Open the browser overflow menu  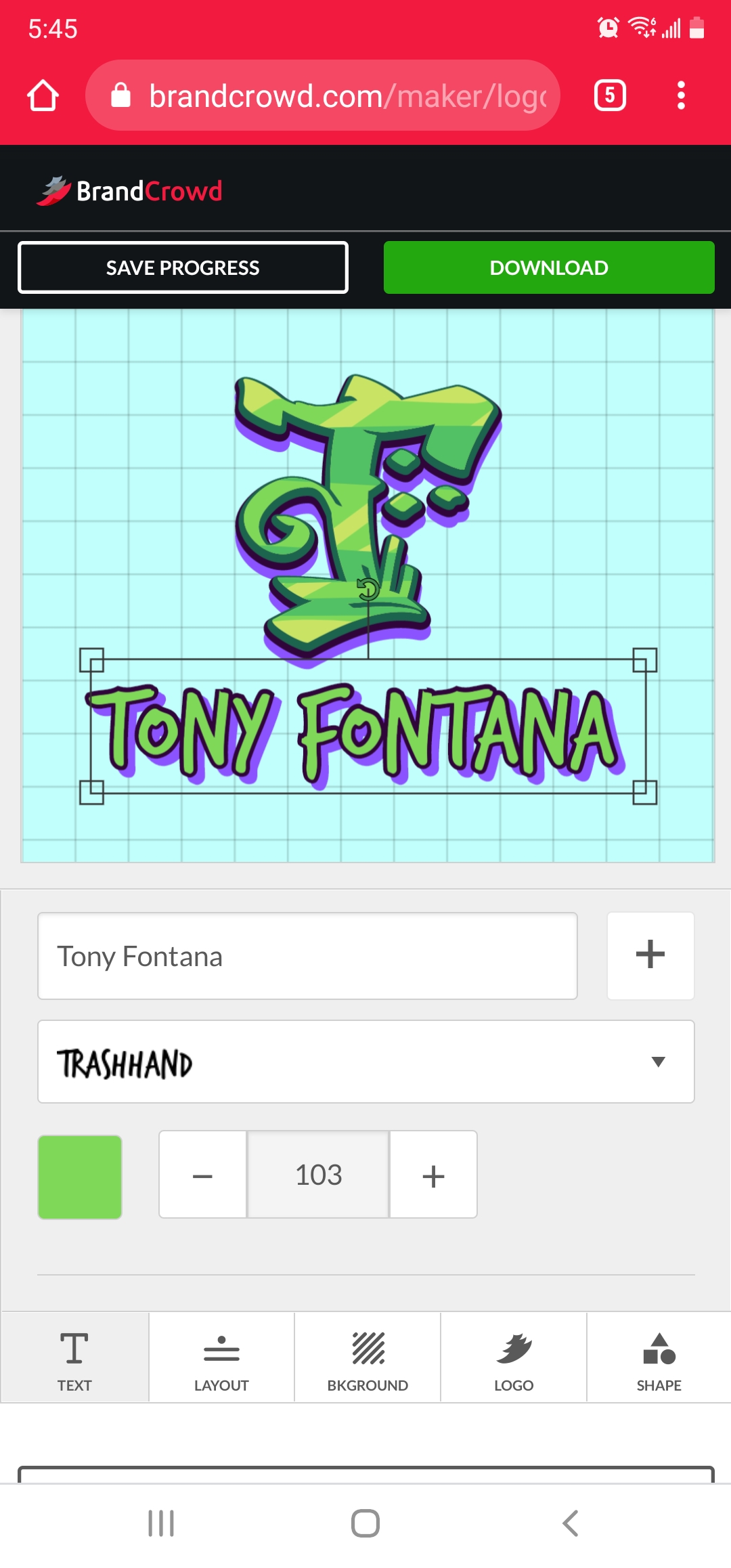coord(681,95)
